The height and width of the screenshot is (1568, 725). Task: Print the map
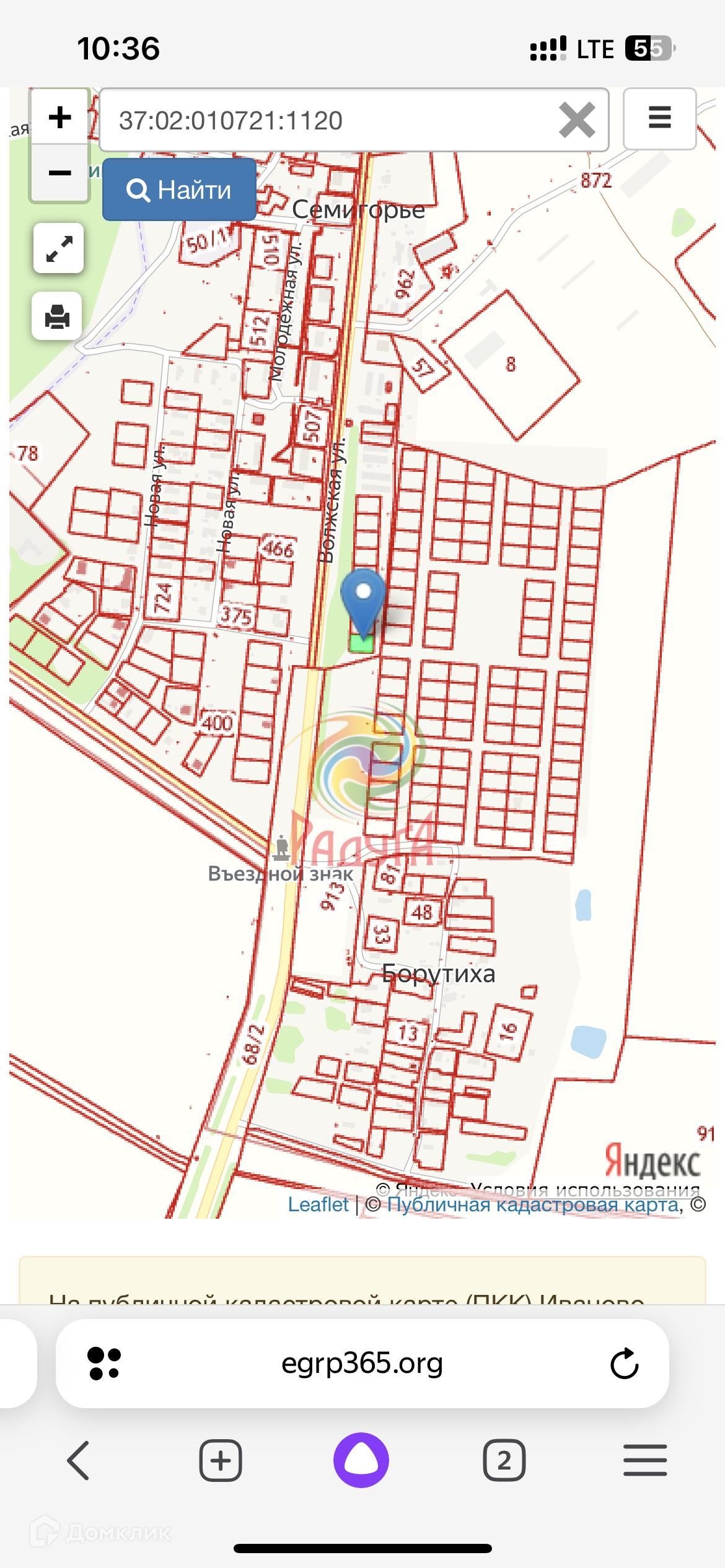coord(57,316)
